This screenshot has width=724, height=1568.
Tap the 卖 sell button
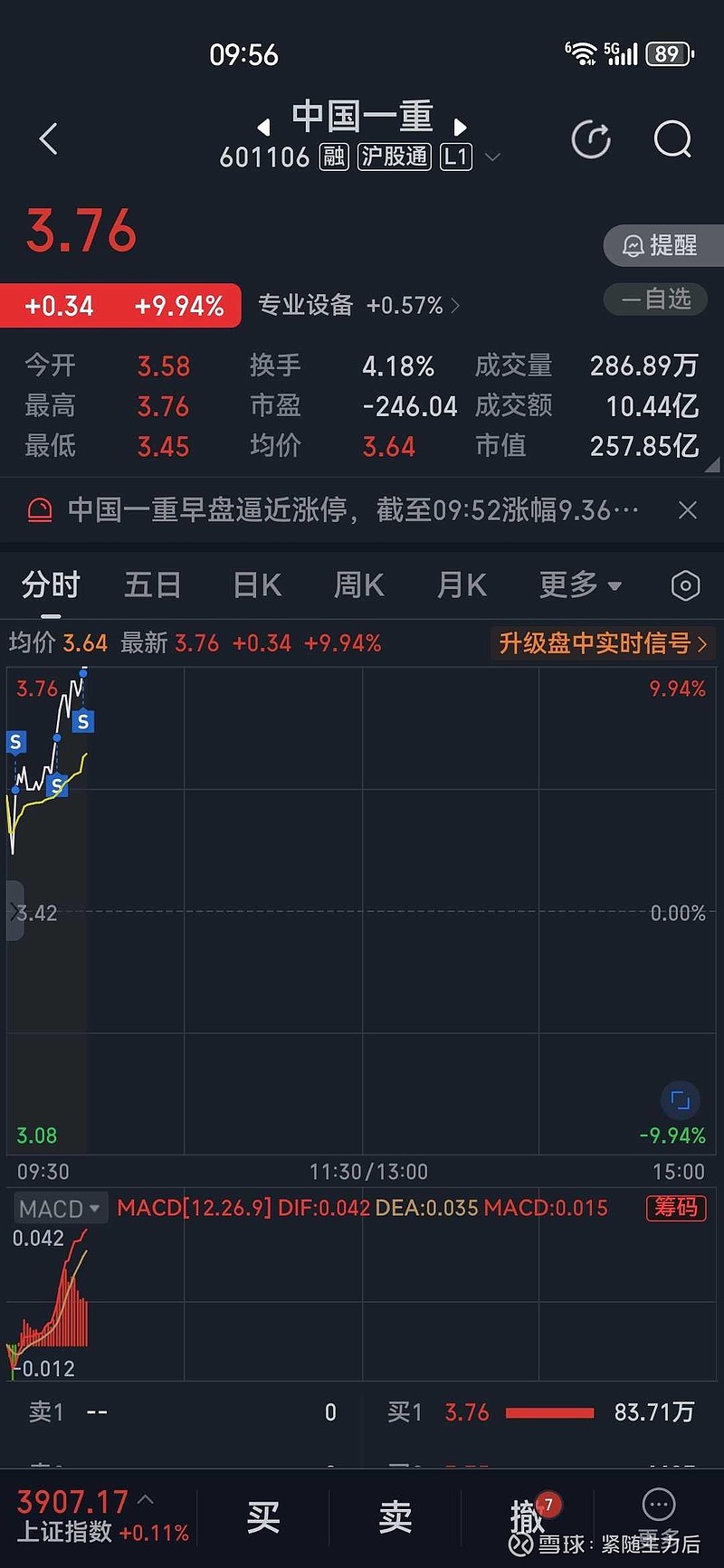tap(395, 1517)
